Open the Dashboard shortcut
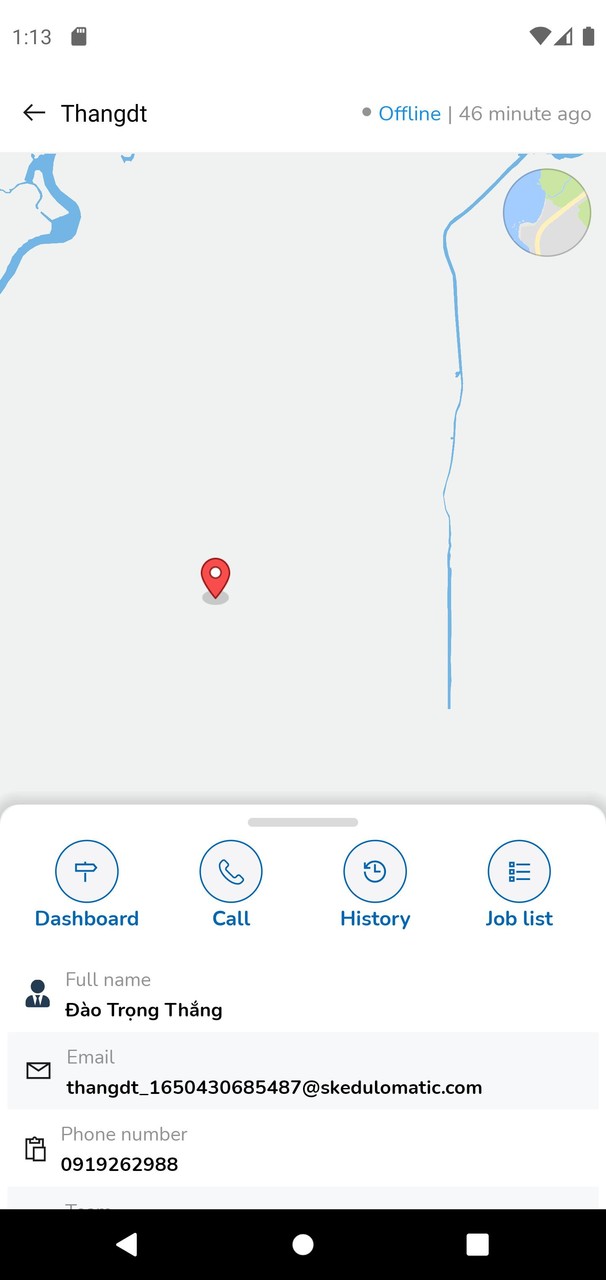 [87, 872]
